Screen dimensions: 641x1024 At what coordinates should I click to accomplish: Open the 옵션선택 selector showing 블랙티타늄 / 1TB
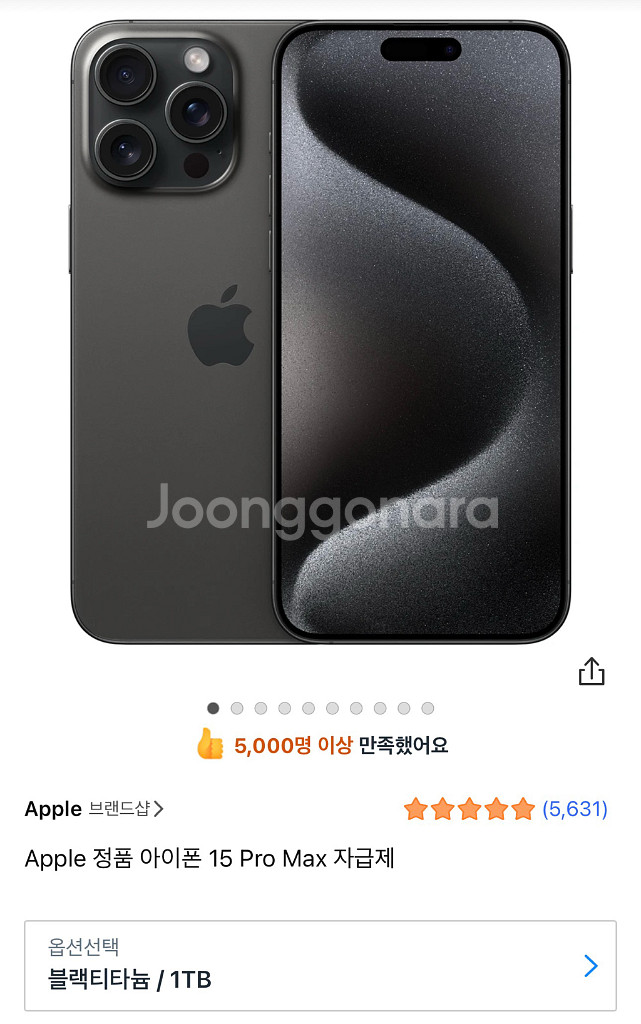pyautogui.click(x=320, y=965)
